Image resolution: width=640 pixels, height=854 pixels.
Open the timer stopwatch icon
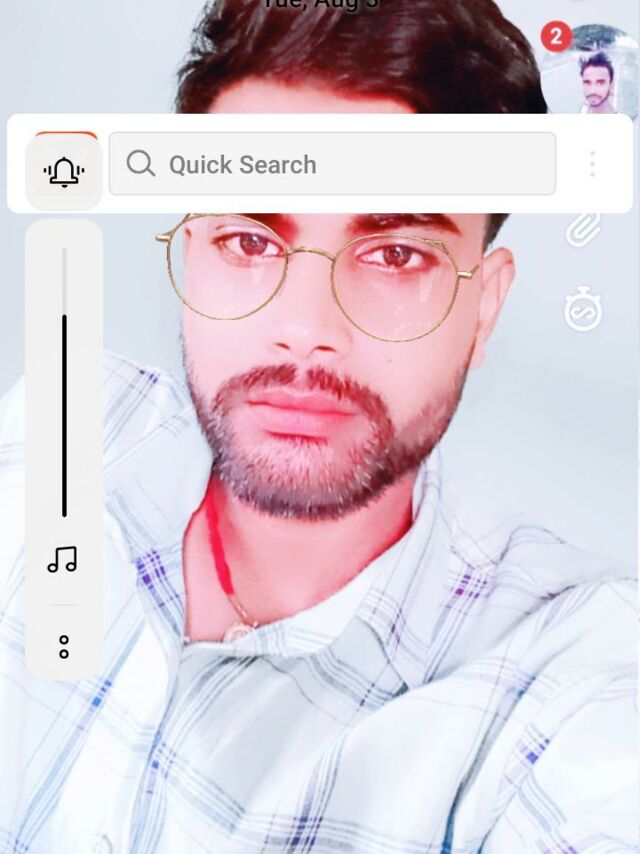(x=582, y=310)
